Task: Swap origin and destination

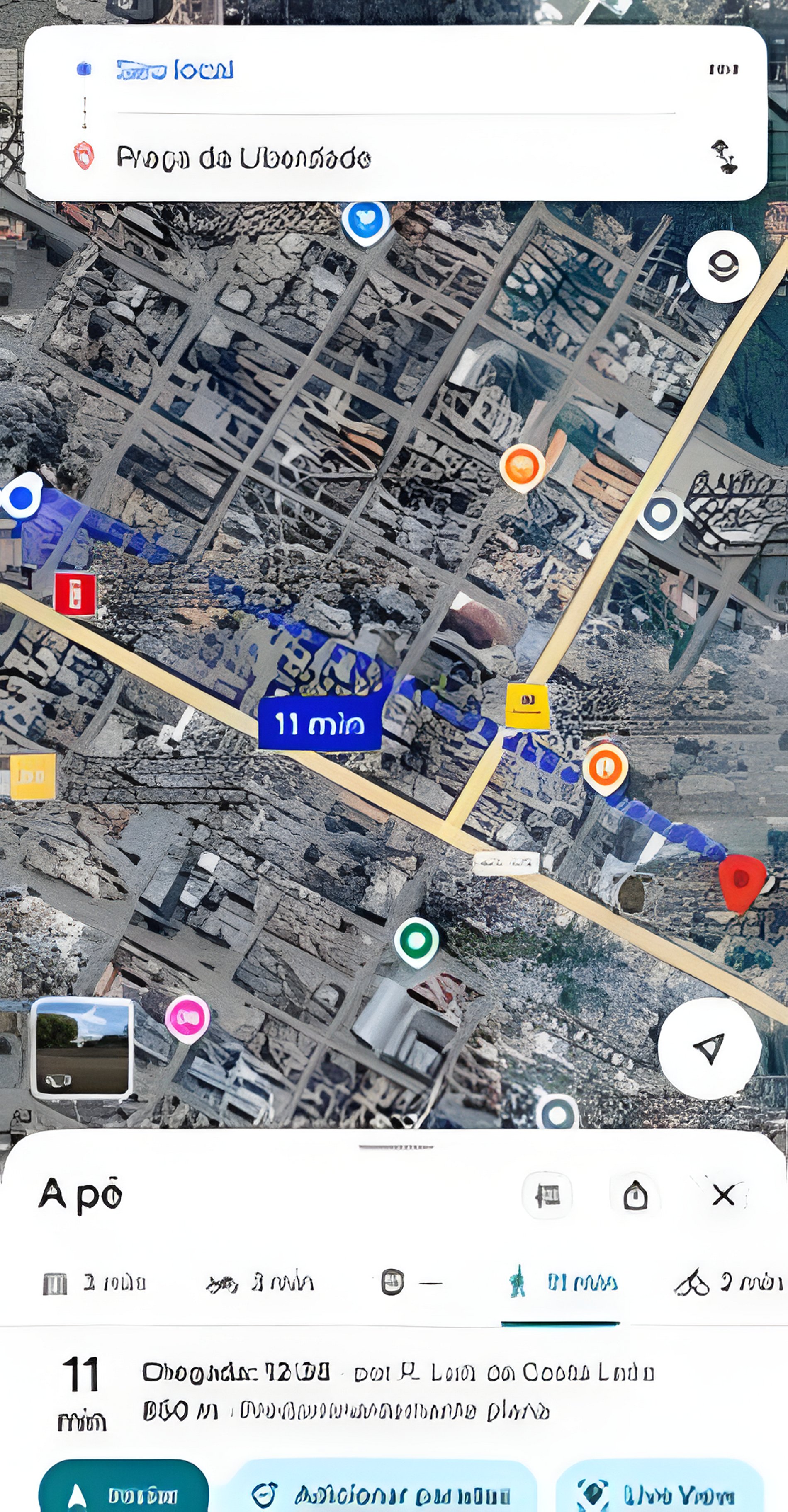Action: click(x=725, y=157)
